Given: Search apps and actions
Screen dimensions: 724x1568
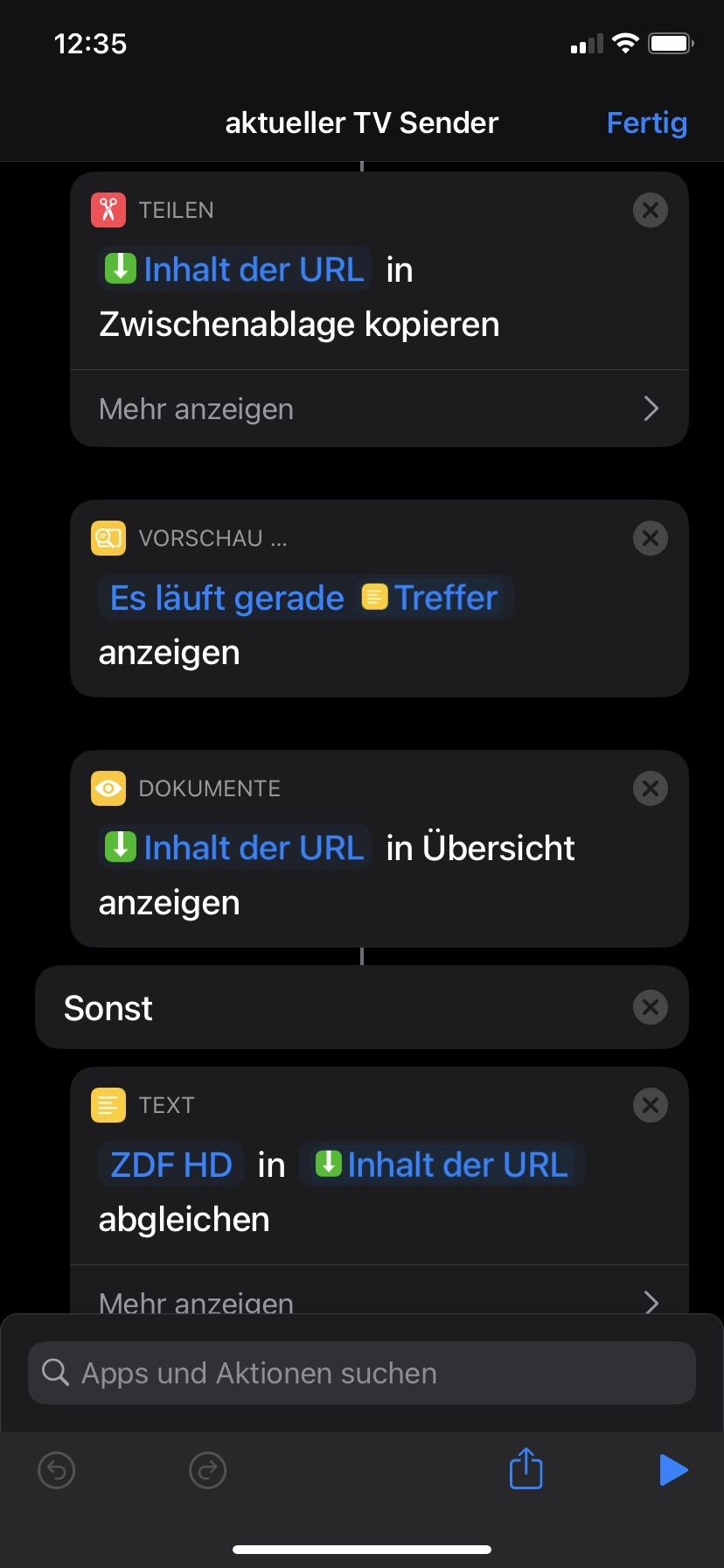Looking at the screenshot, I should [x=362, y=1373].
